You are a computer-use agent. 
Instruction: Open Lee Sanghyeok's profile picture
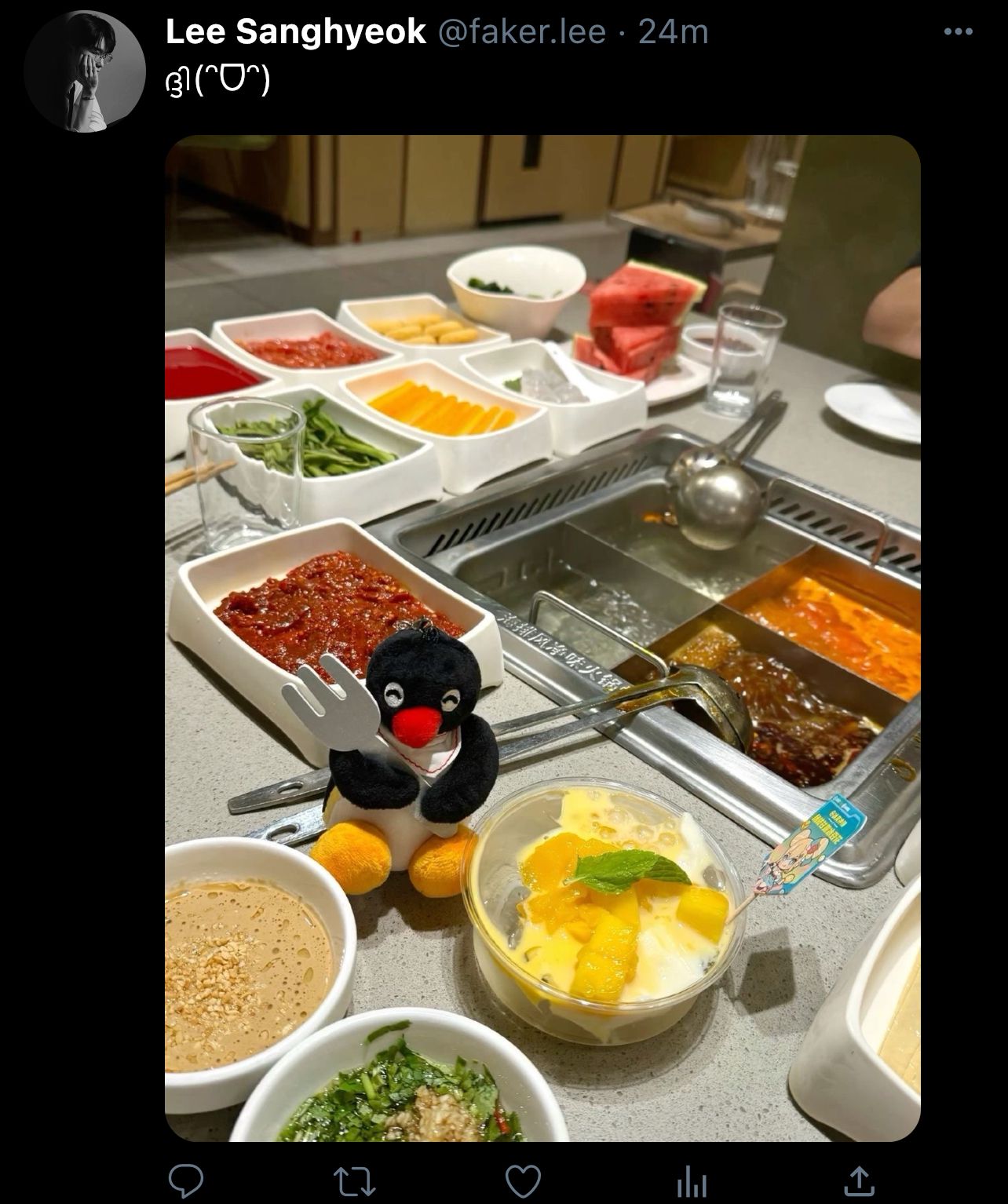coord(85,71)
